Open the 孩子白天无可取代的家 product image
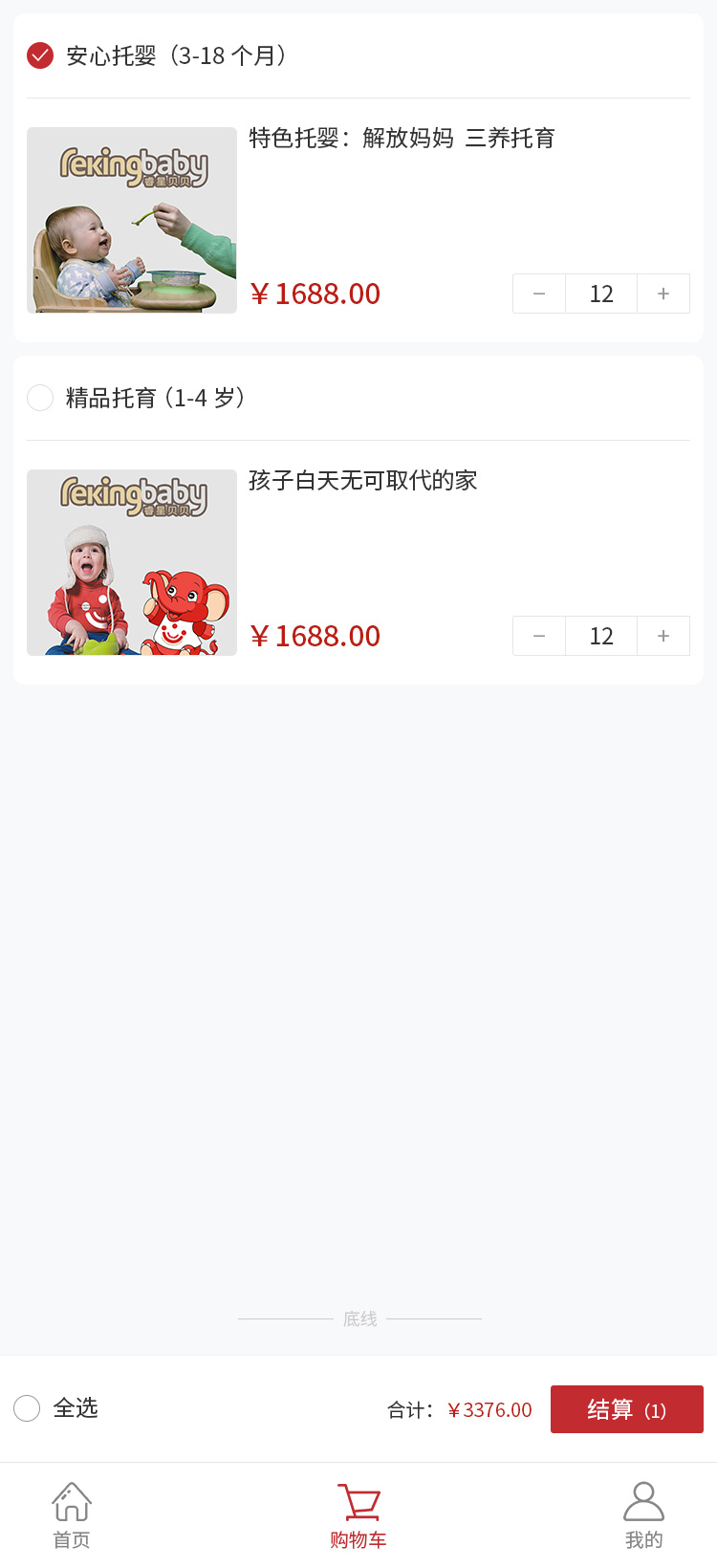This screenshot has width=717, height=1568. (132, 562)
